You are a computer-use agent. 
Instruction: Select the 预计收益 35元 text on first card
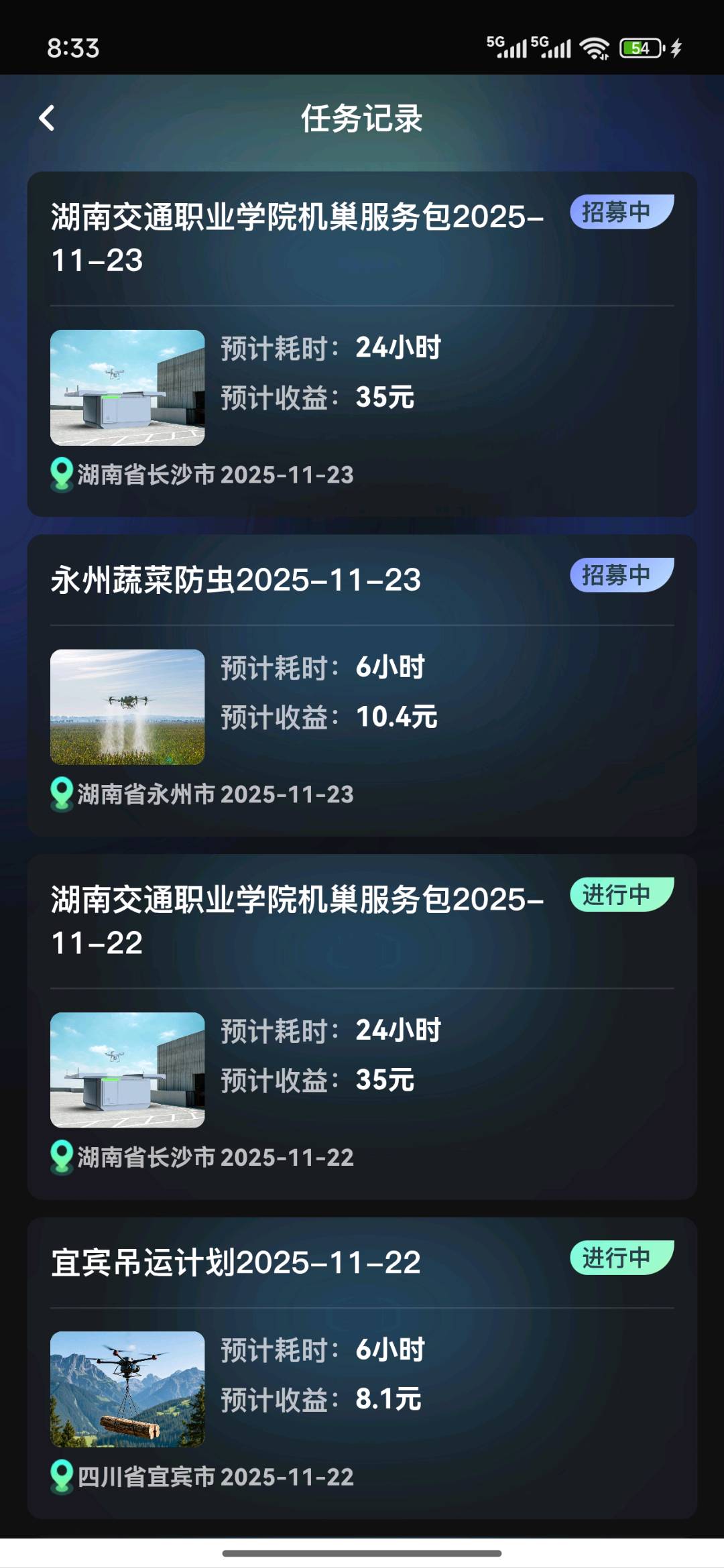[x=316, y=398]
